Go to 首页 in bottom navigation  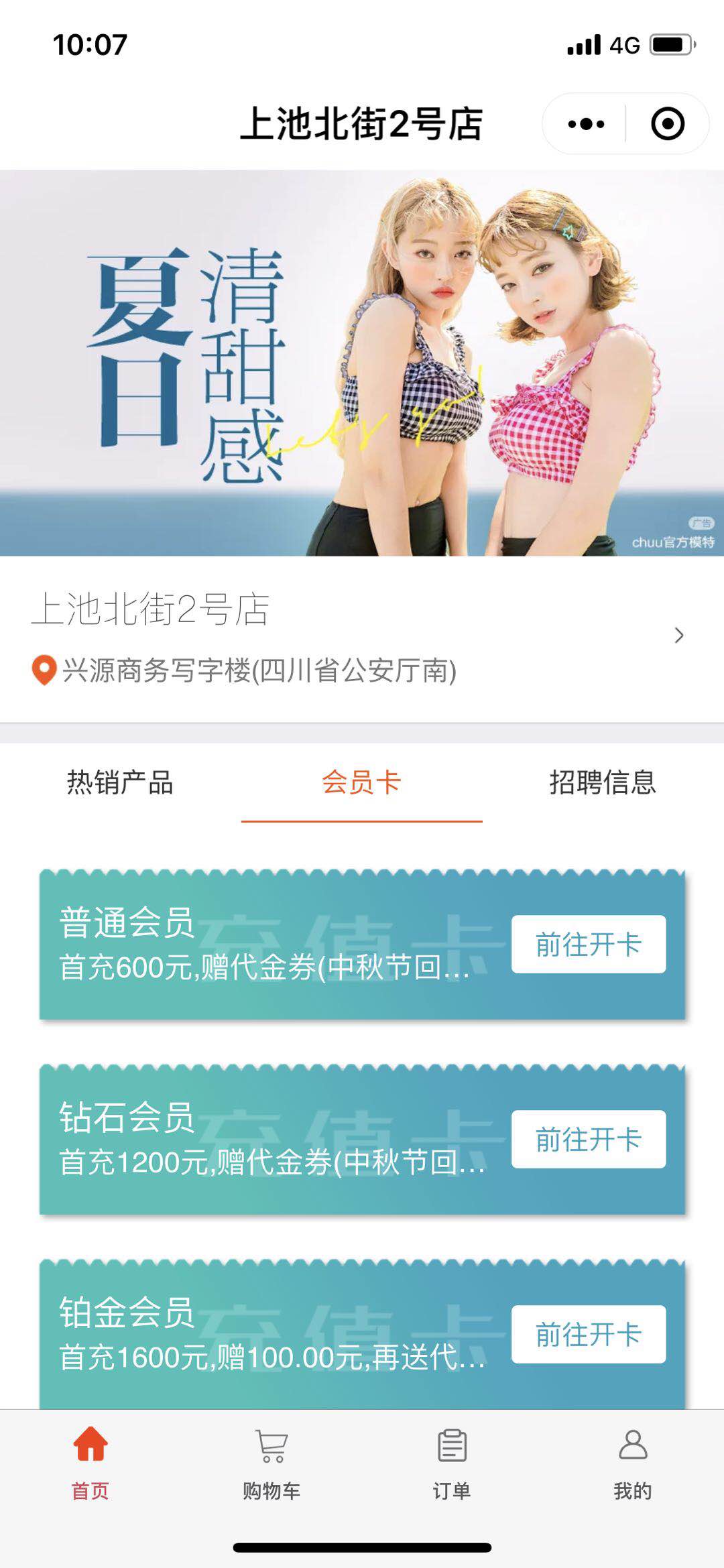(90, 1463)
